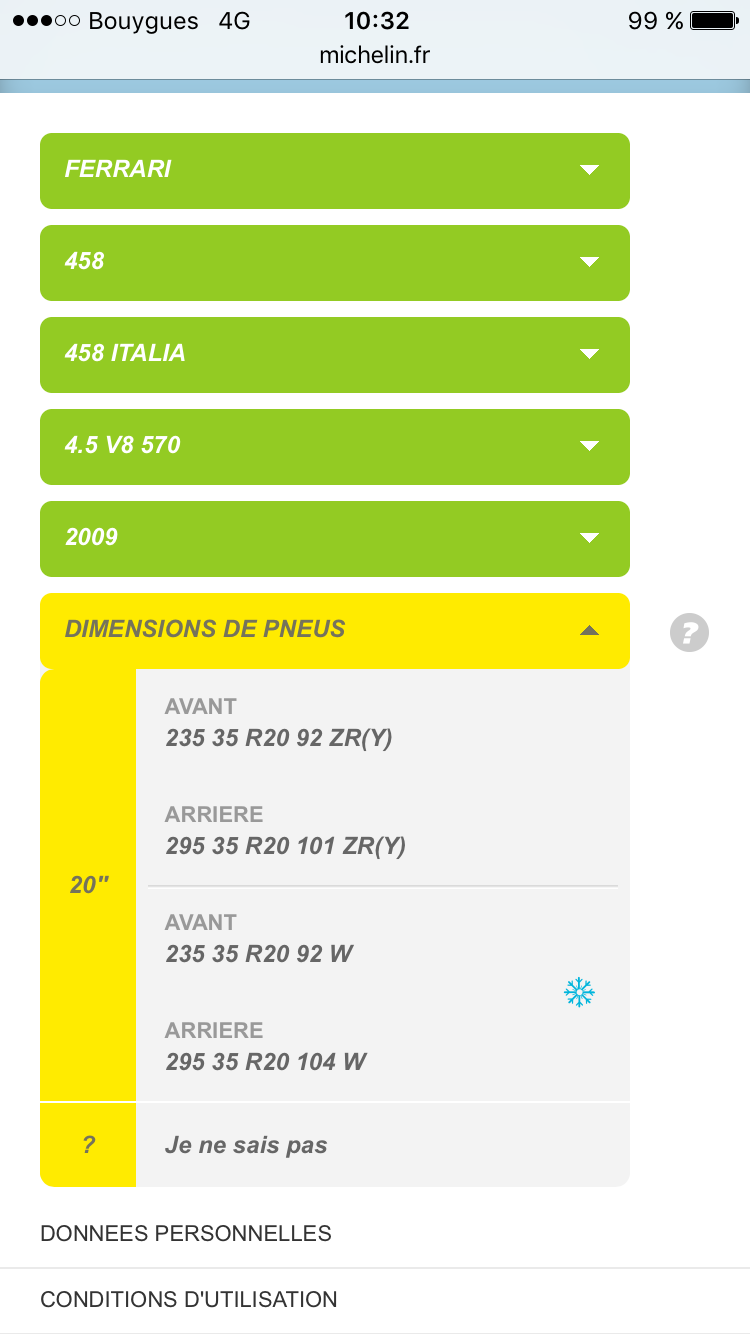750x1334 pixels.
Task: Open Données personnelles link
Action: [x=186, y=1233]
